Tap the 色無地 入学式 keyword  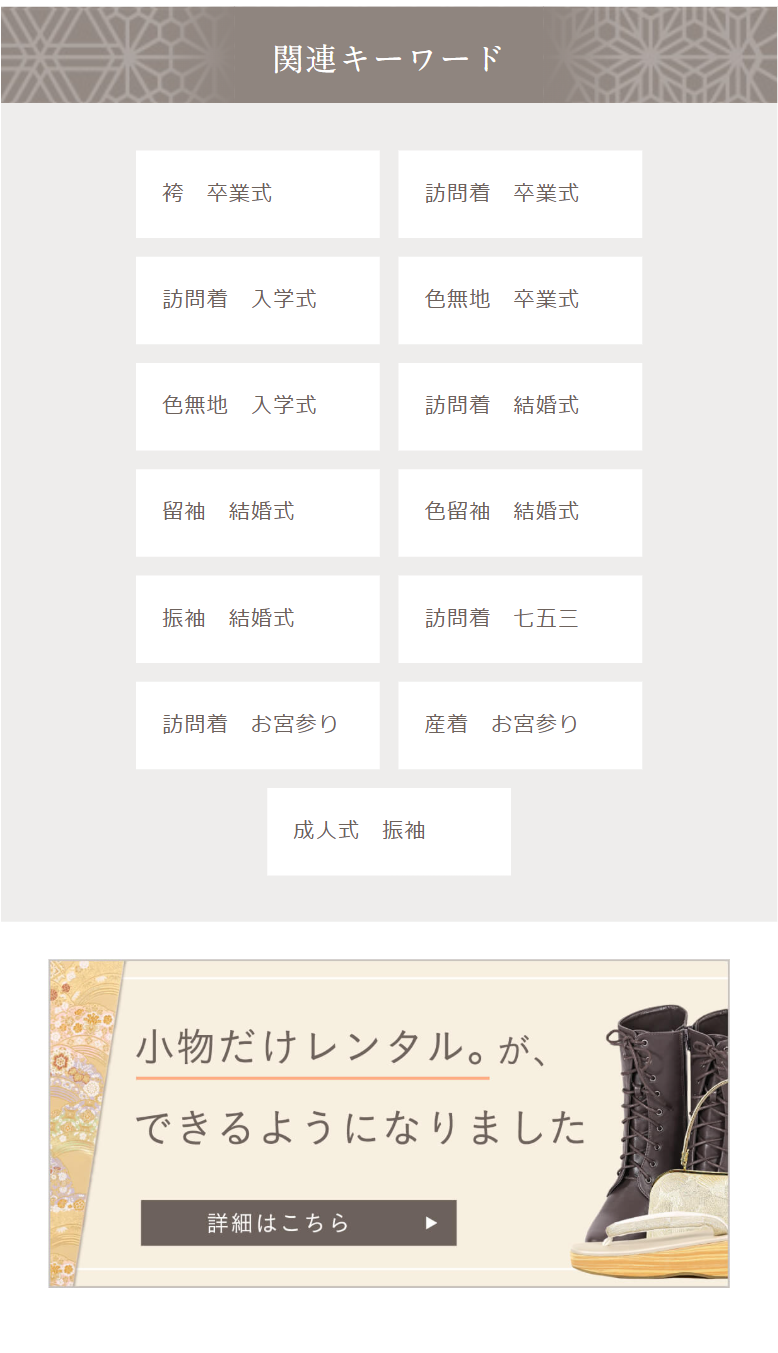pyautogui.click(x=257, y=406)
